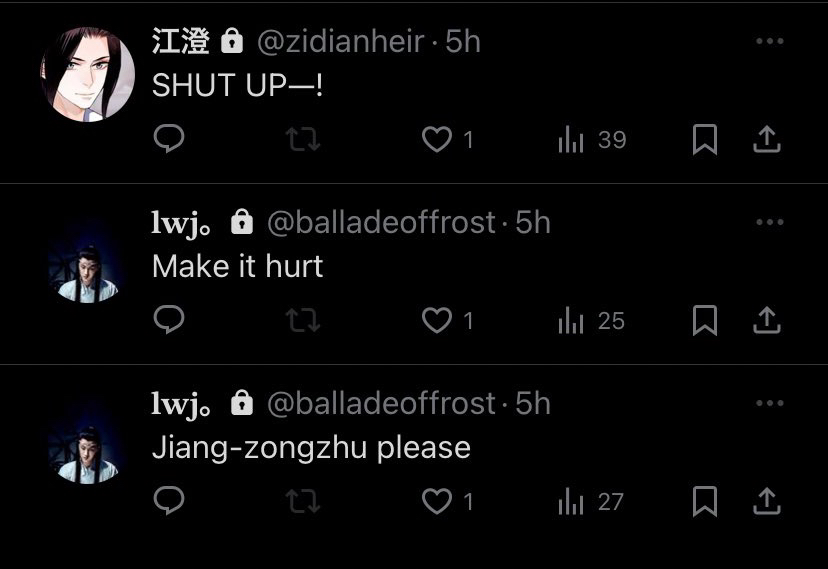Screen dimensions: 828x569
Task: Like the "SHUT UP—!" tweet
Action: point(436,140)
